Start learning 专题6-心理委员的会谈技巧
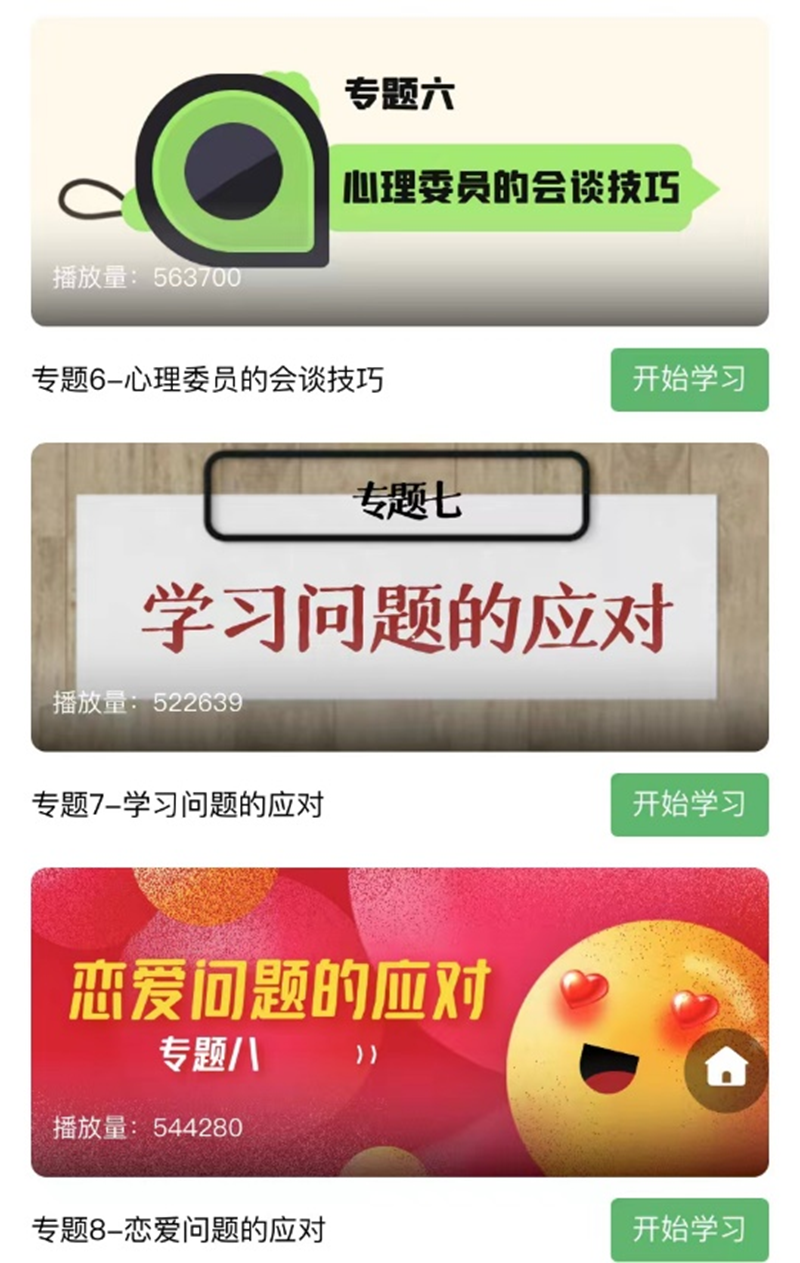 pos(689,380)
